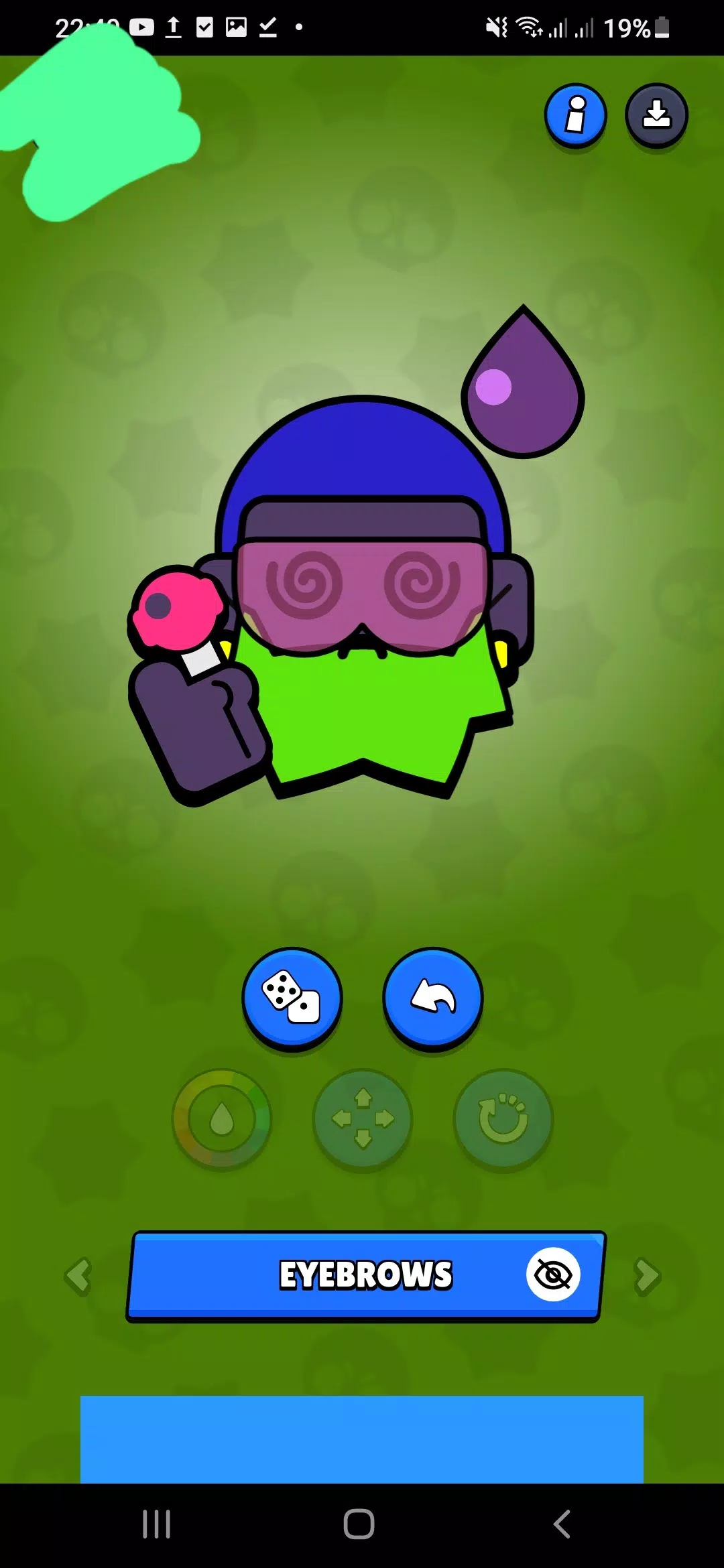Image resolution: width=724 pixels, height=1568 pixels.
Task: Open the info button
Action: pos(576,115)
